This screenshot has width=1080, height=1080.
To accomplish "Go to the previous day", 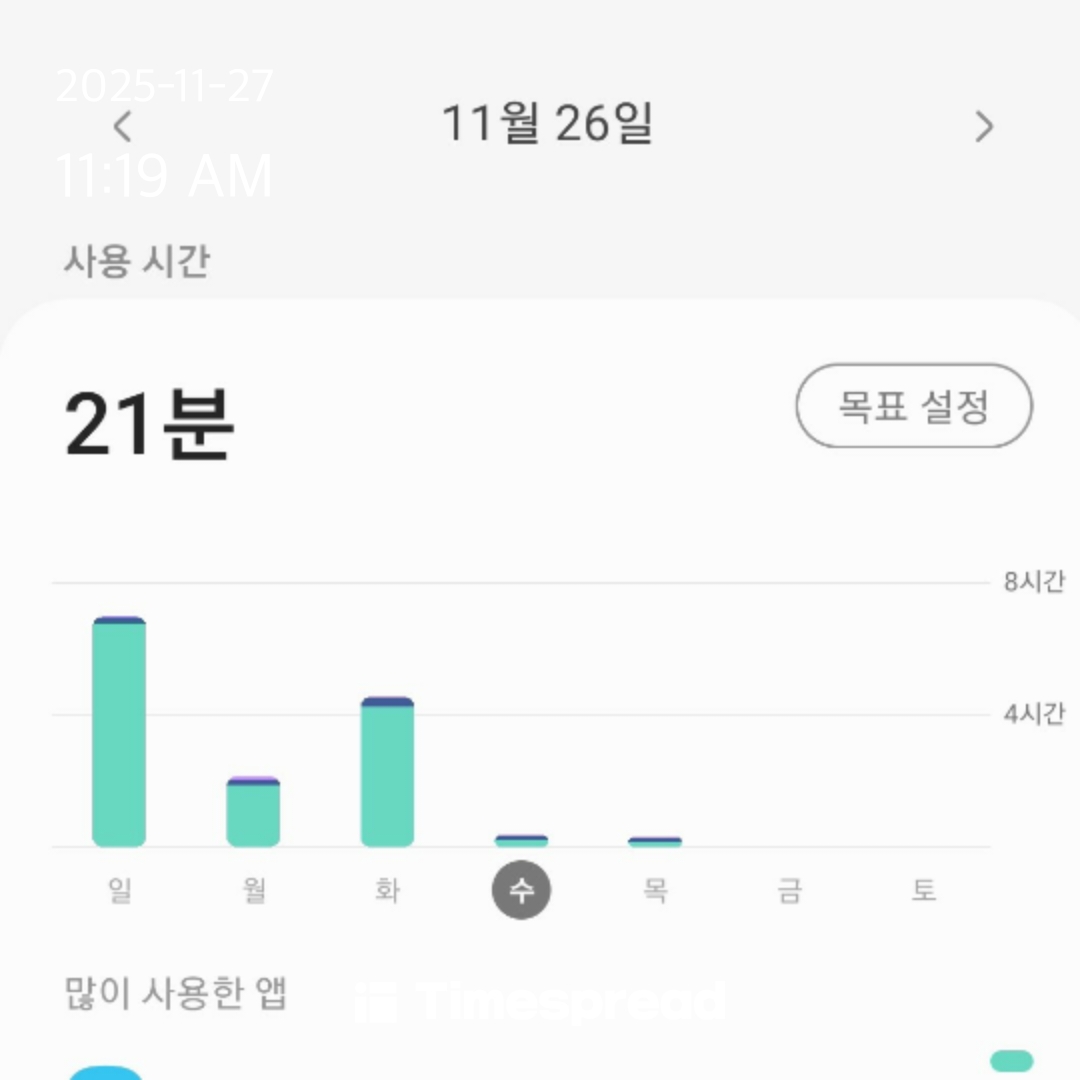I will 123,127.
